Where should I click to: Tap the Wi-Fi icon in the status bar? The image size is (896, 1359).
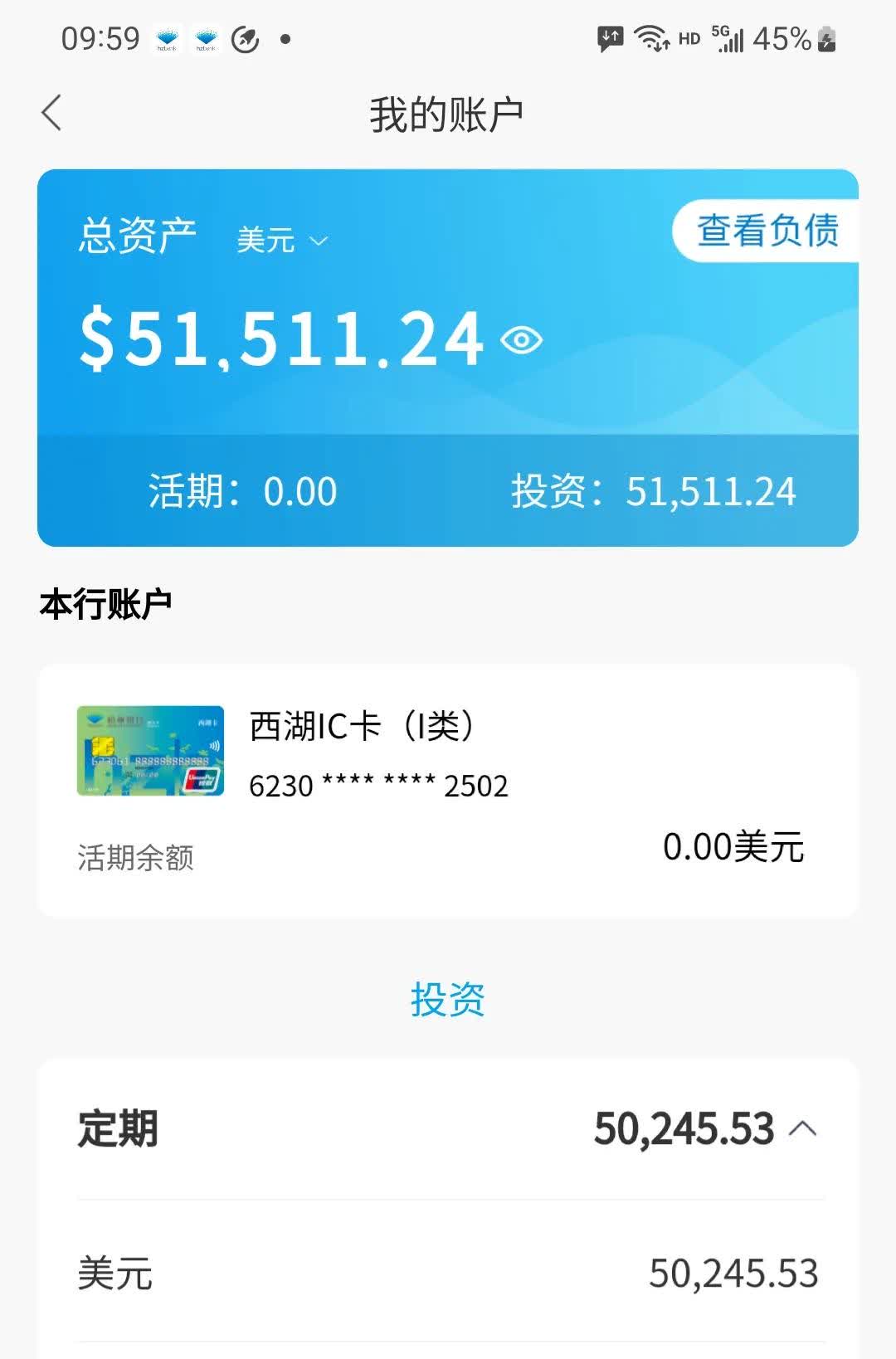coord(650,37)
